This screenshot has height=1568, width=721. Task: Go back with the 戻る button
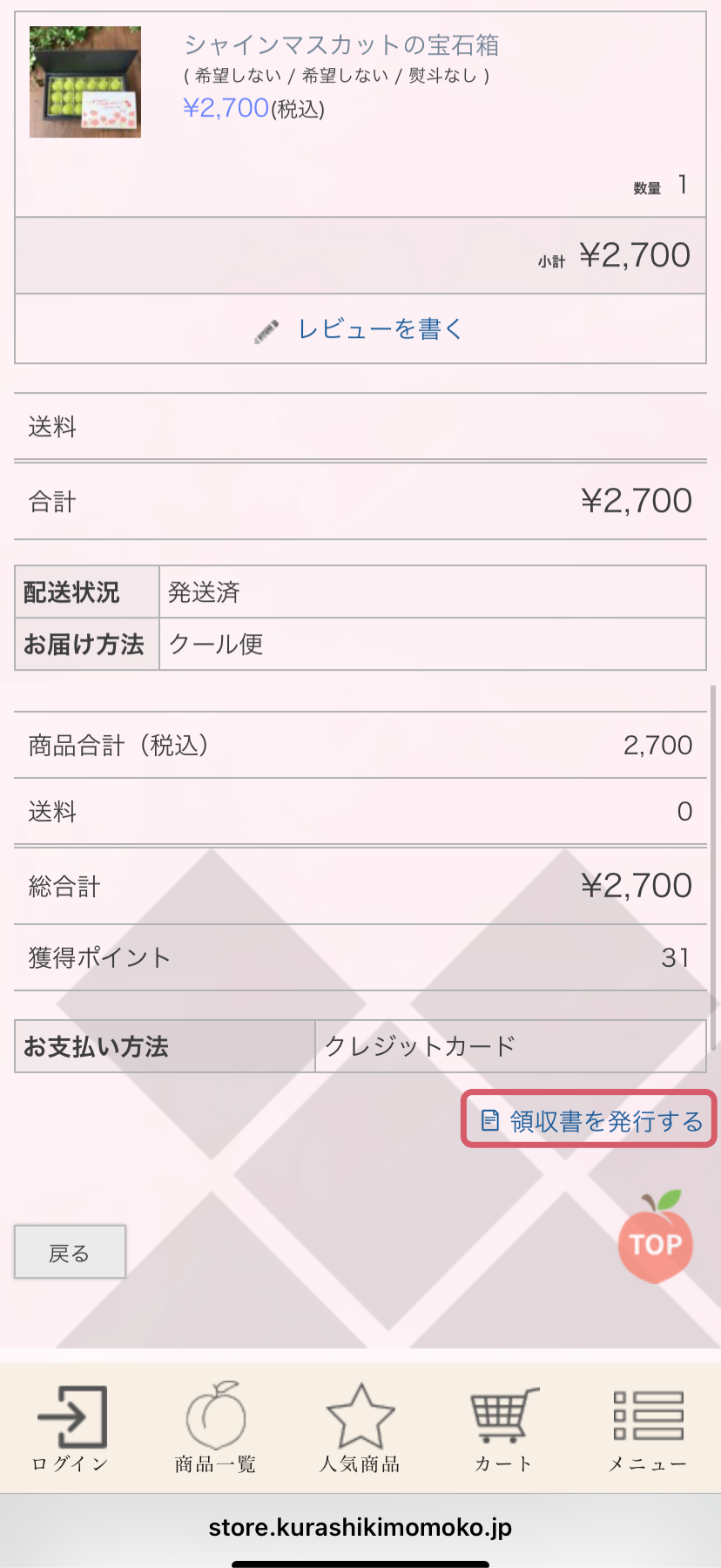[70, 1253]
